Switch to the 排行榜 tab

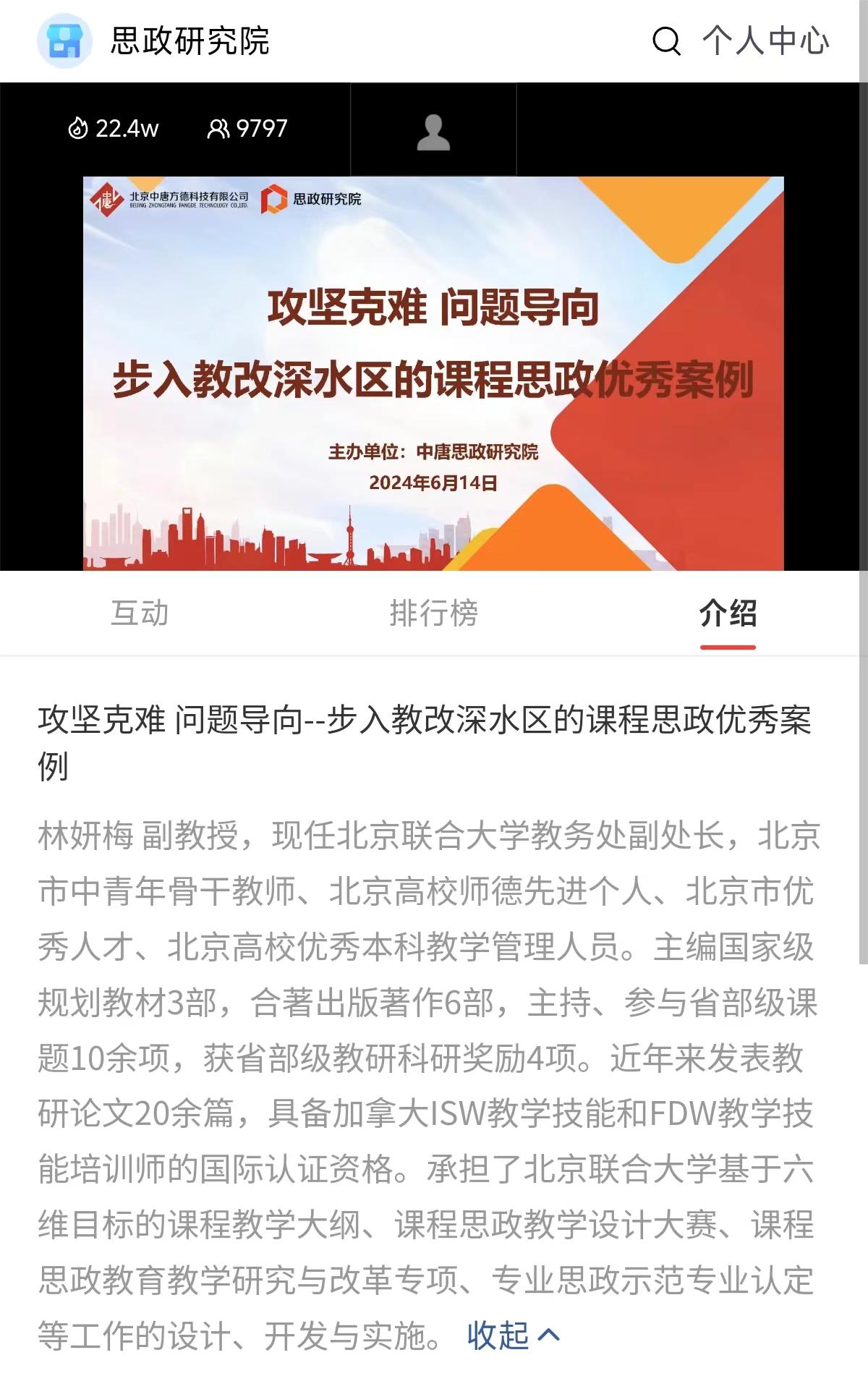(x=434, y=613)
